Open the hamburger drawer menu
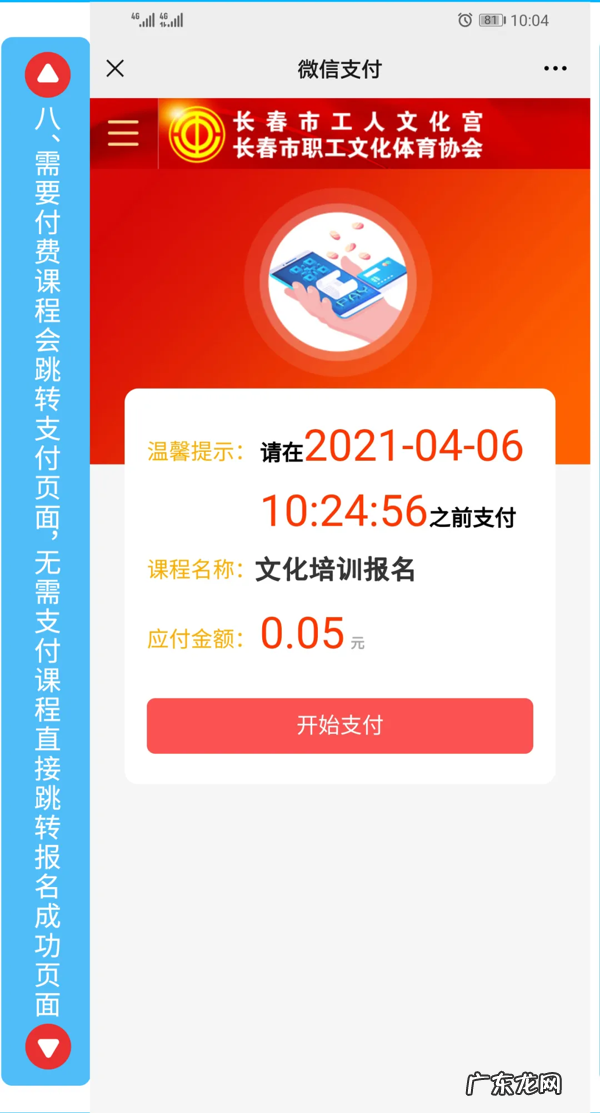Screen dimensions: 600x1113 coord(123,133)
